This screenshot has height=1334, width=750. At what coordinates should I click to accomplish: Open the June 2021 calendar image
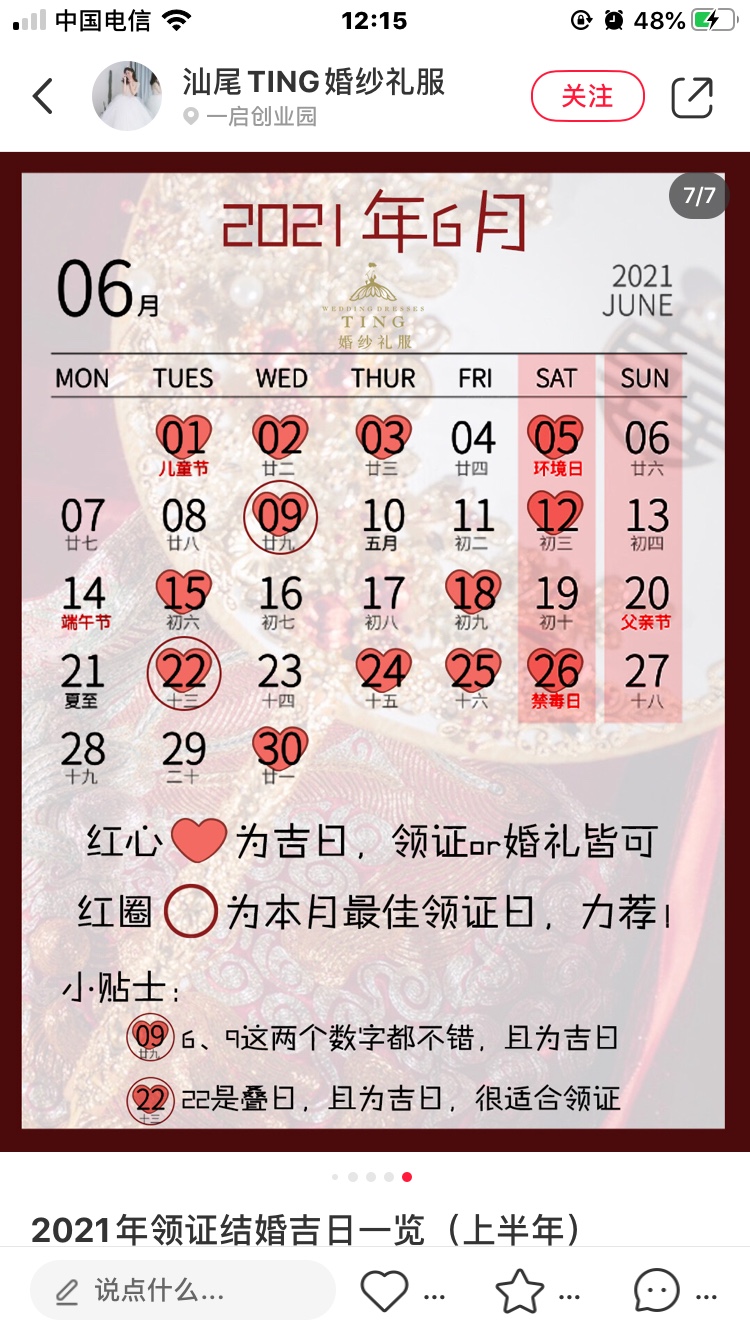374,650
